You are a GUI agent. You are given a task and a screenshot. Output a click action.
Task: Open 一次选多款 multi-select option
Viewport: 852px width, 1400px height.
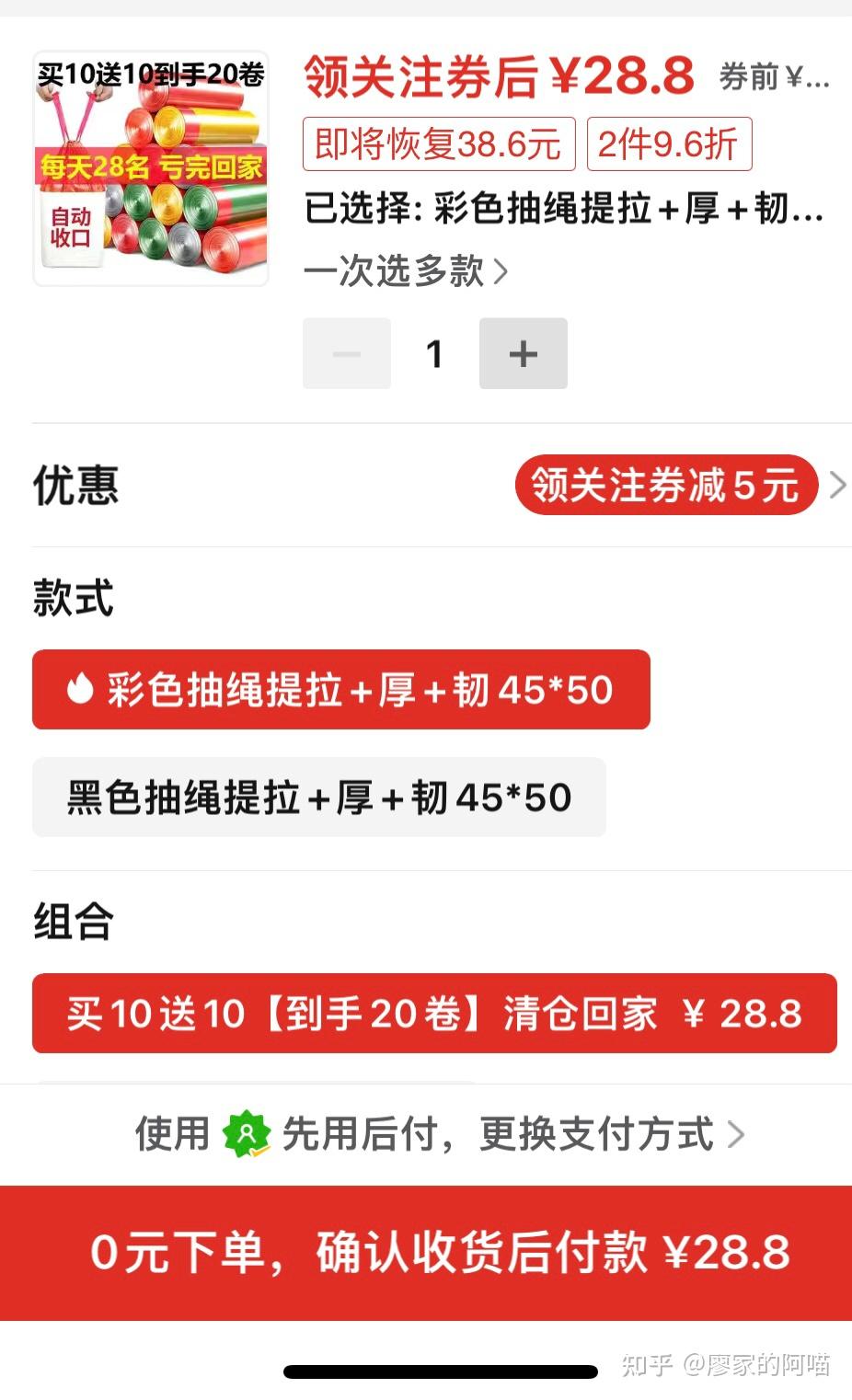[x=406, y=271]
